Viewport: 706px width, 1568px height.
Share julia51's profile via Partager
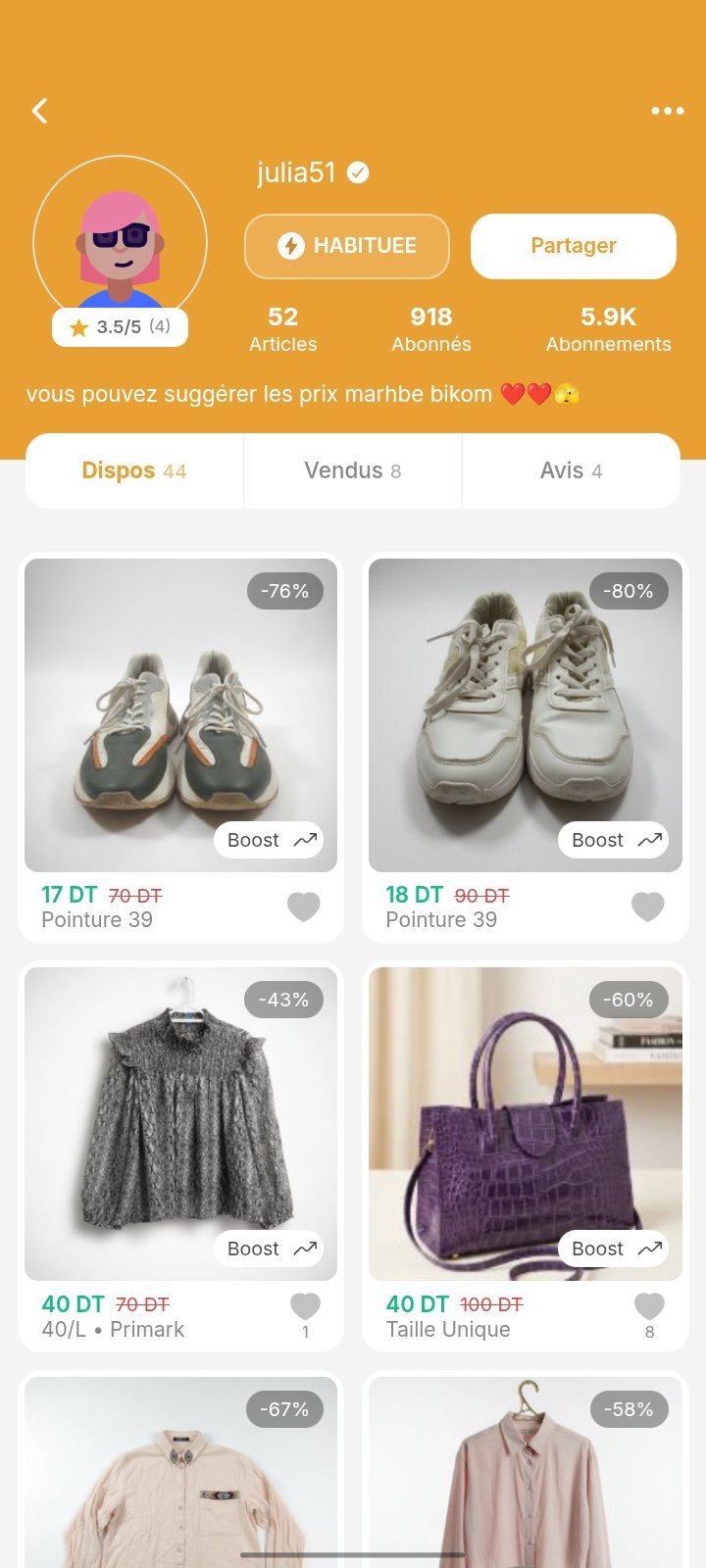[574, 246]
